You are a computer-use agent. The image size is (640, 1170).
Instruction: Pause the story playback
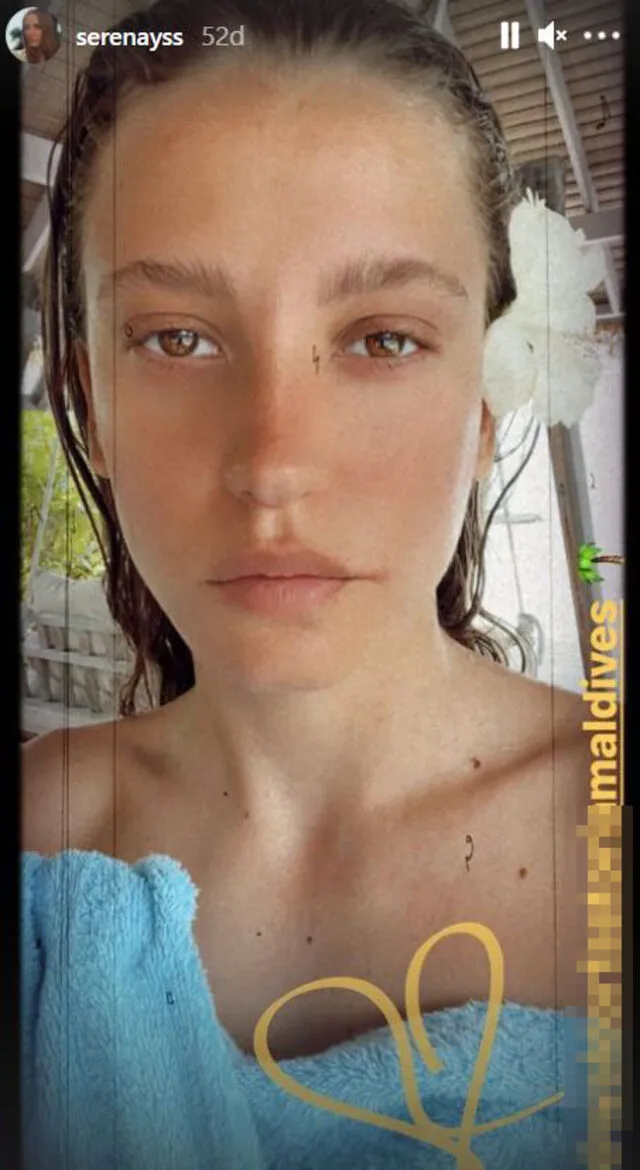coord(509,36)
